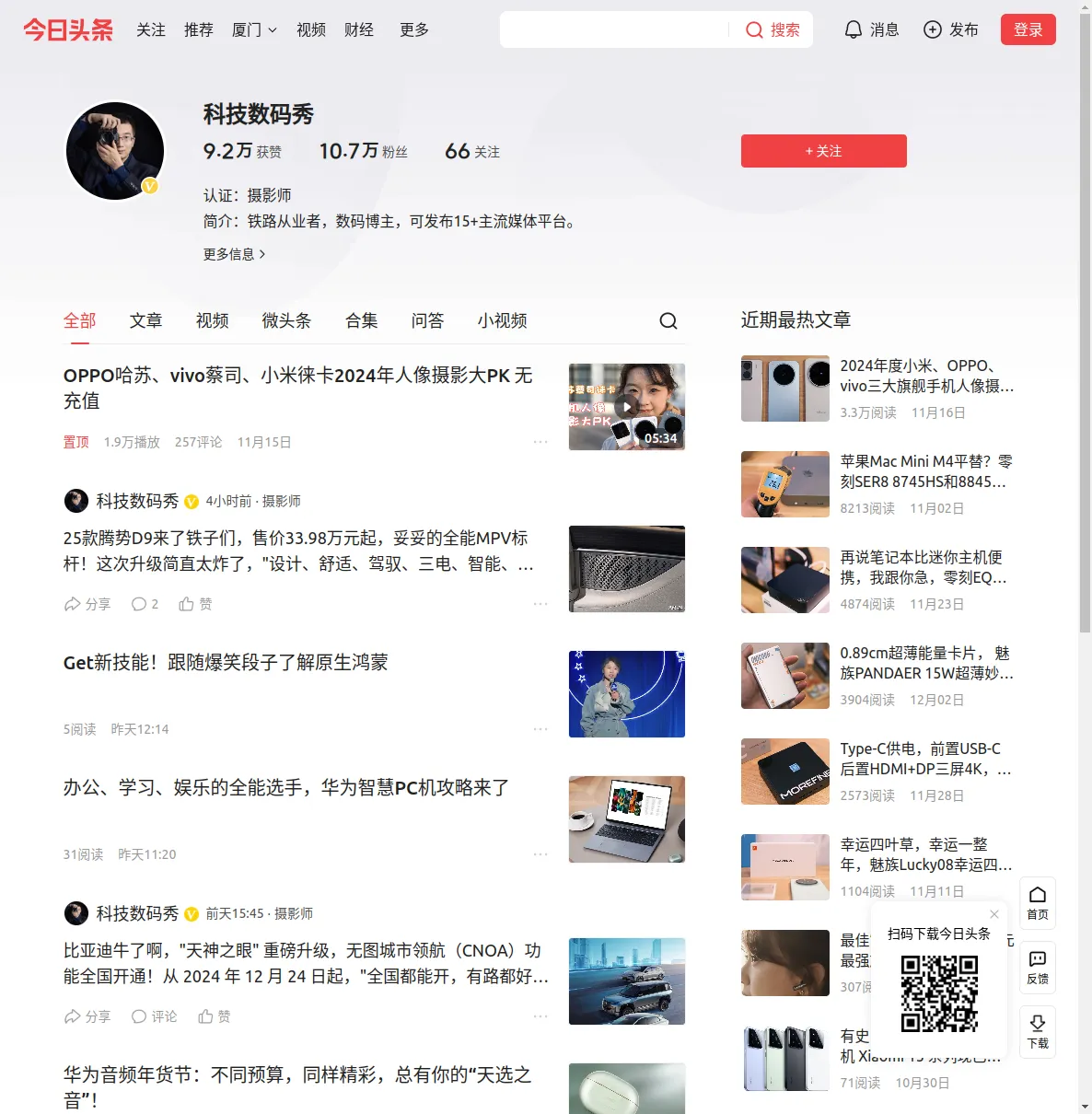Go to 首页 via the side button
The width and height of the screenshot is (1092, 1114).
1038,902
